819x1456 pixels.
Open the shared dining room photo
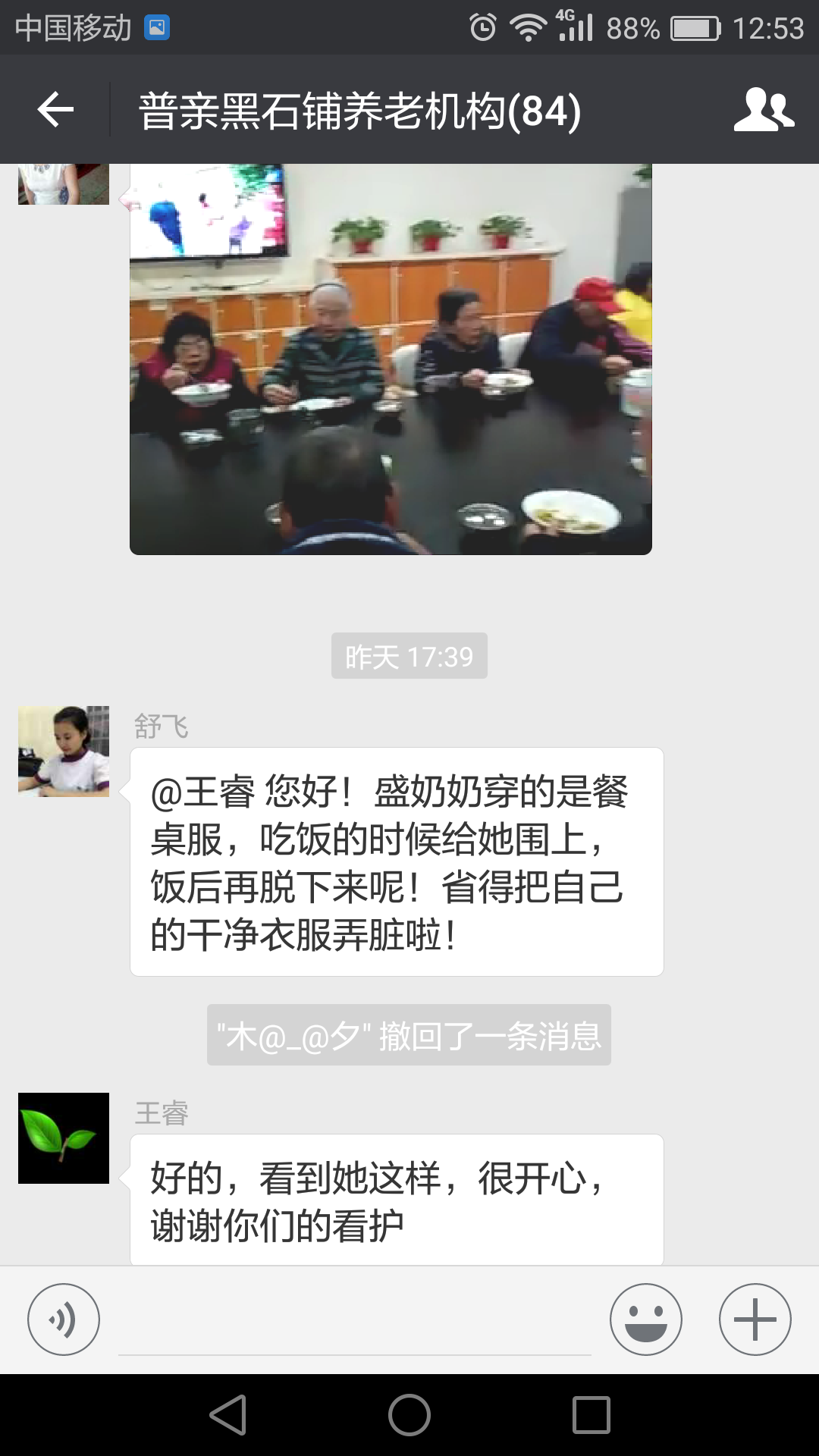(x=391, y=358)
